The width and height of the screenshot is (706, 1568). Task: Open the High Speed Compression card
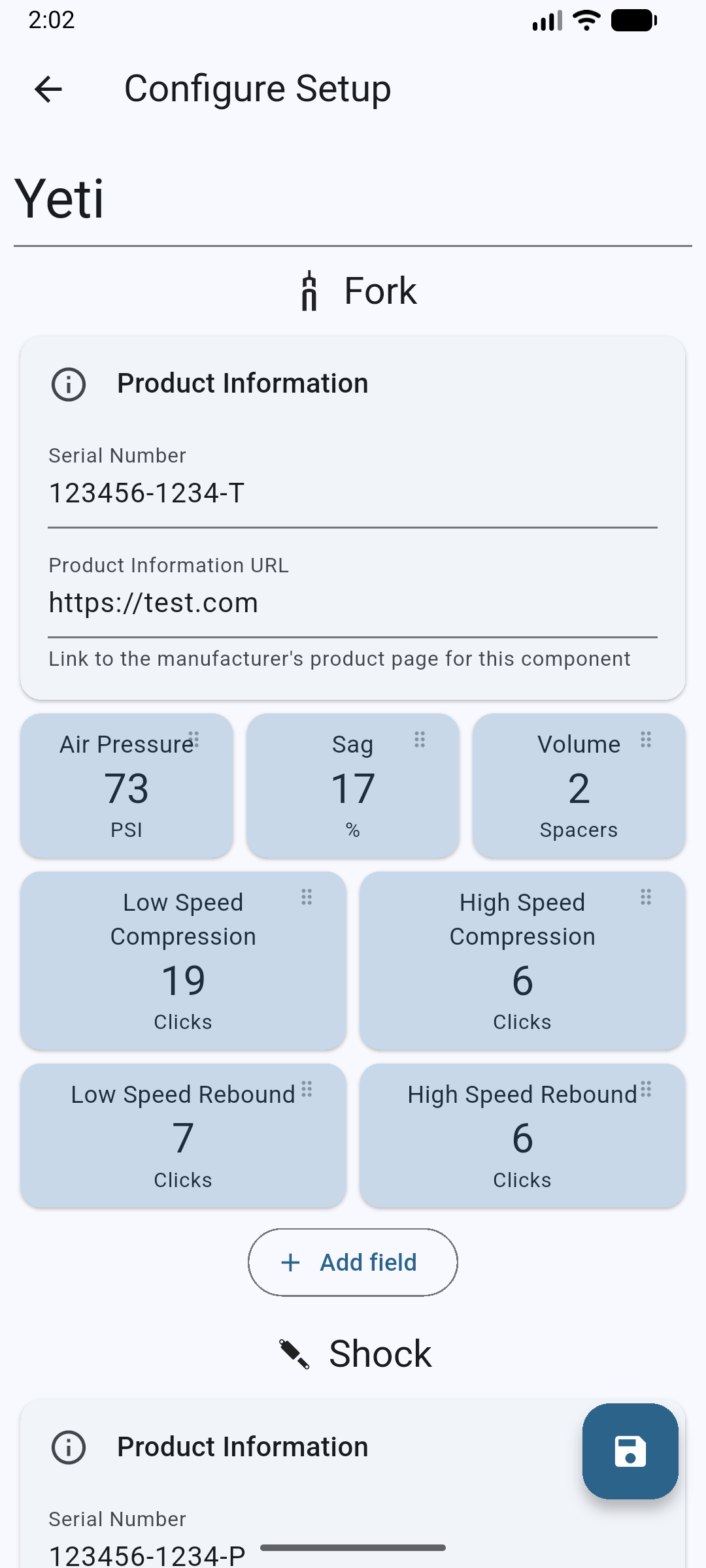point(522,960)
